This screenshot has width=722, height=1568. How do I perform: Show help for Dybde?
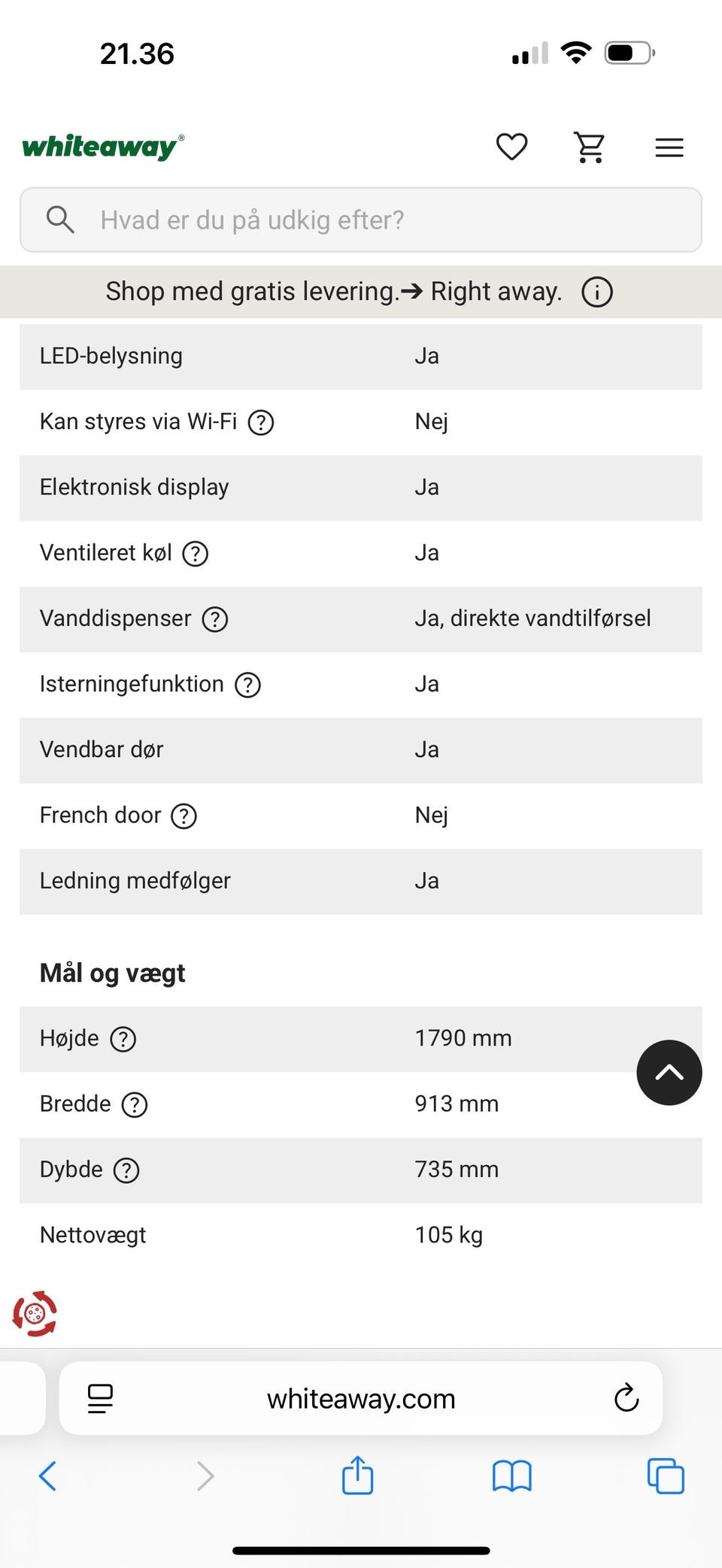126,1170
